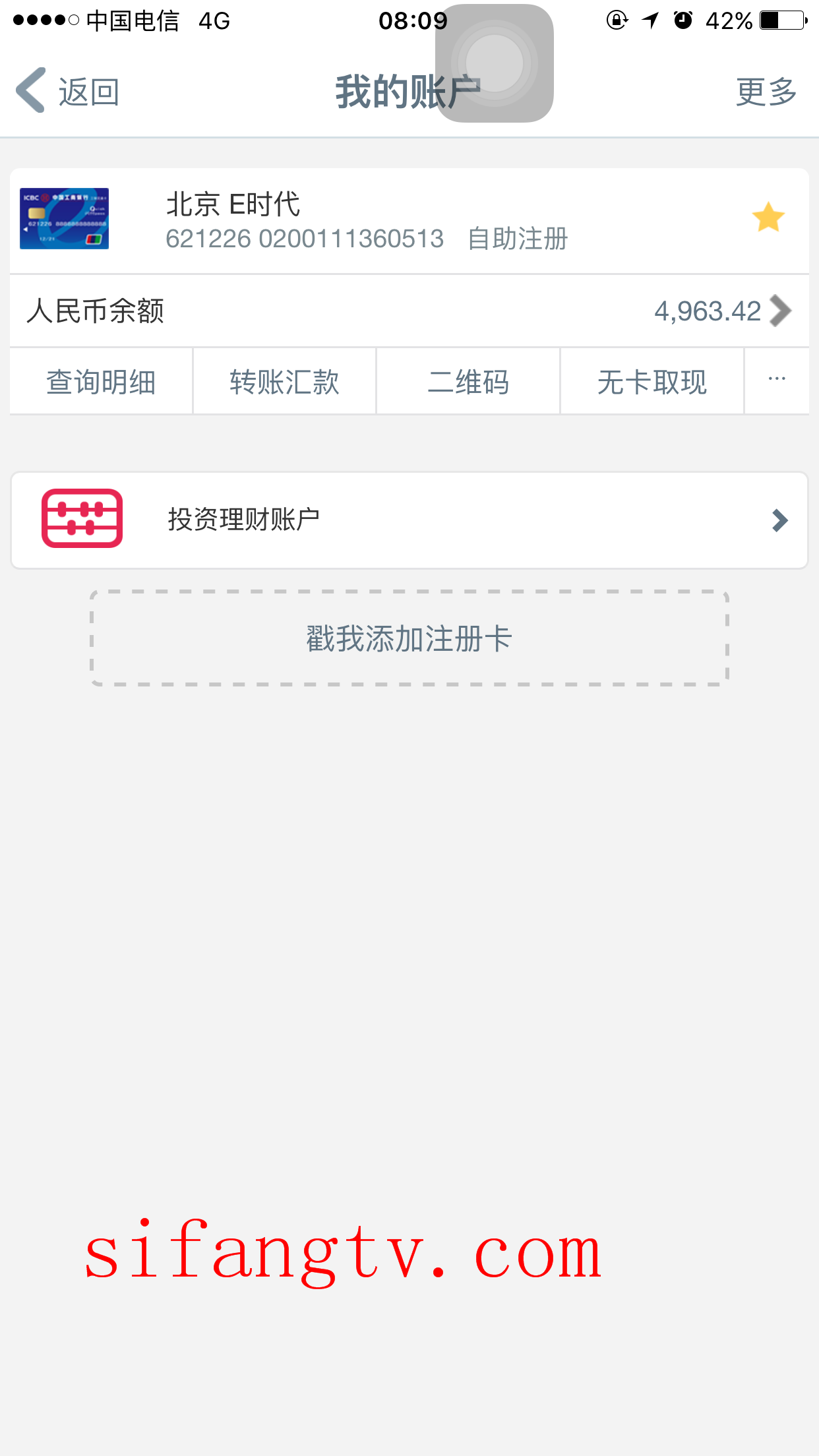Open the 更多 menu
The height and width of the screenshot is (1456, 819).
pyautogui.click(x=766, y=91)
